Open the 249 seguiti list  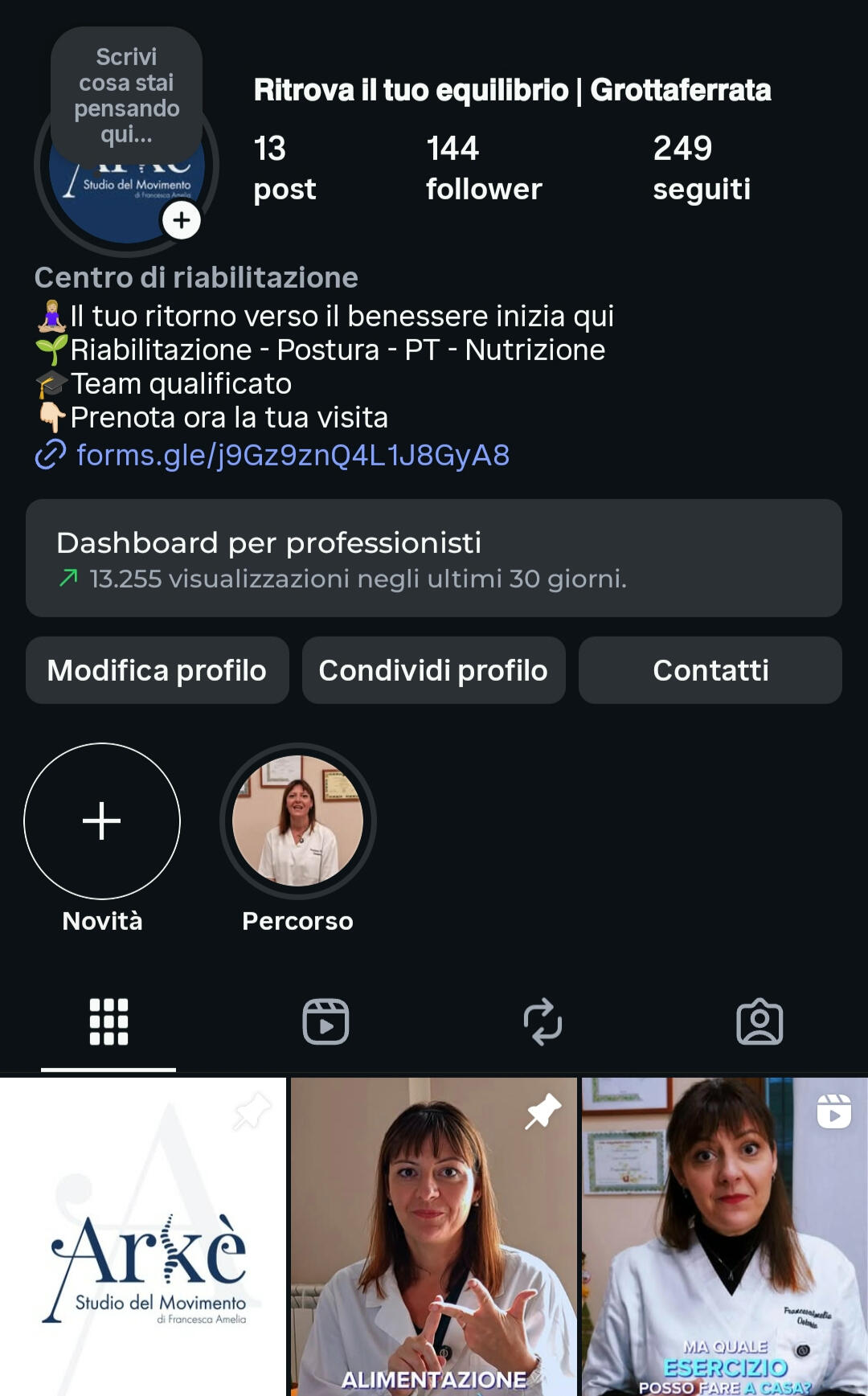(x=701, y=168)
